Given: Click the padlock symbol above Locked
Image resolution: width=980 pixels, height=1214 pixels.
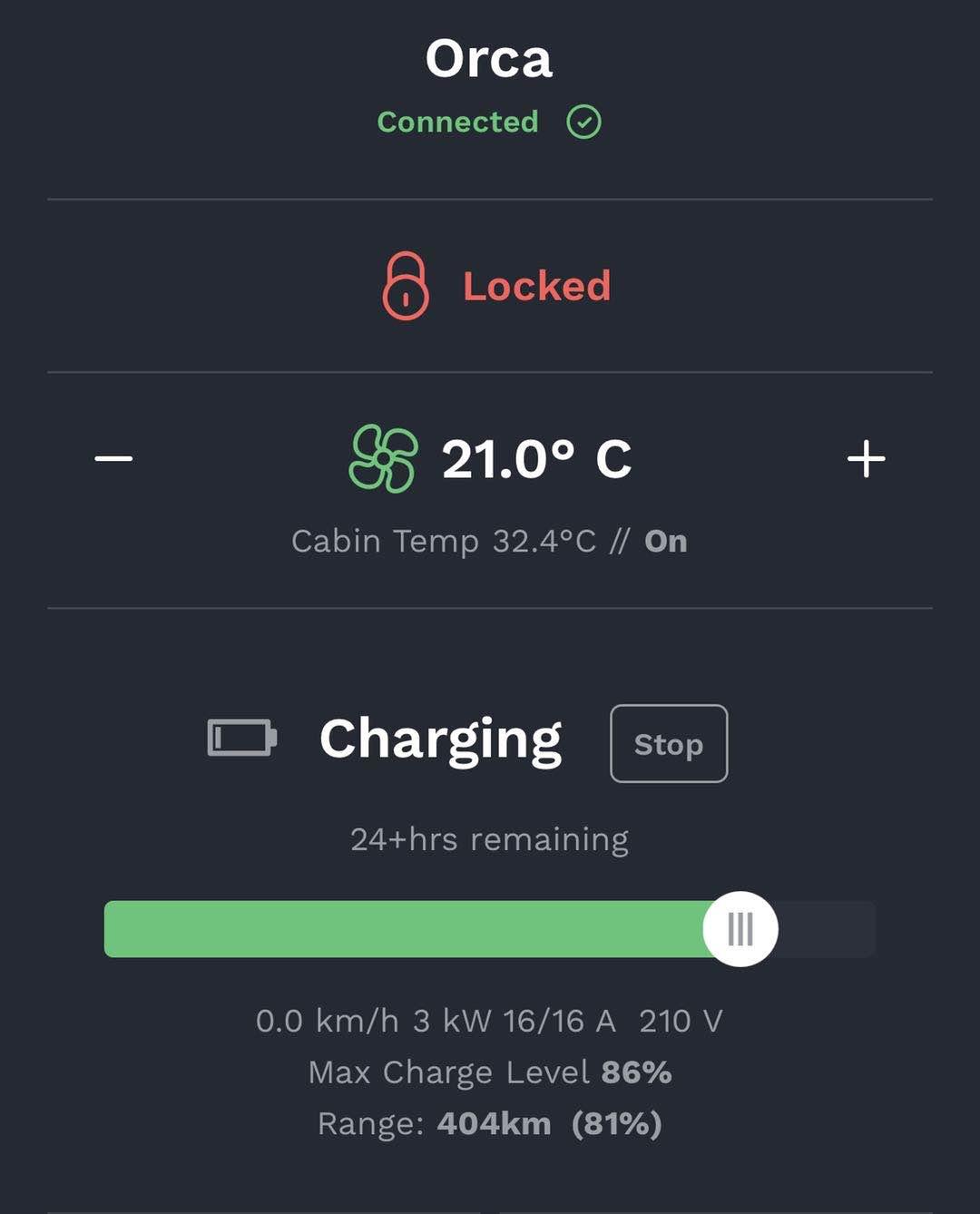Looking at the screenshot, I should 407,286.
